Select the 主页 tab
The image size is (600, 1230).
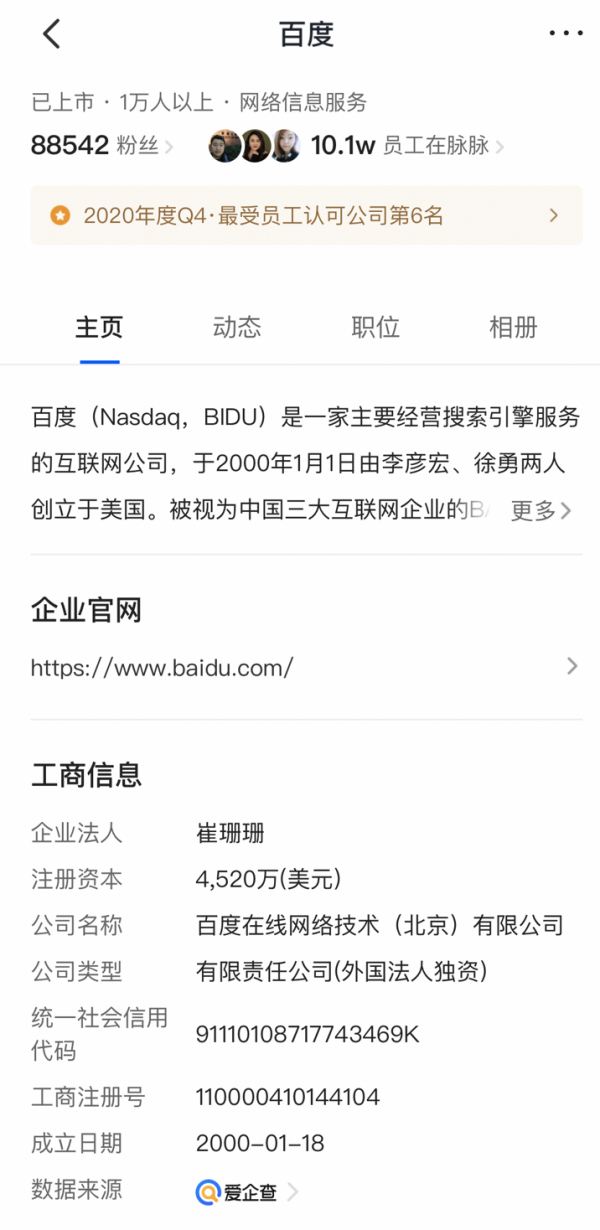[99, 327]
